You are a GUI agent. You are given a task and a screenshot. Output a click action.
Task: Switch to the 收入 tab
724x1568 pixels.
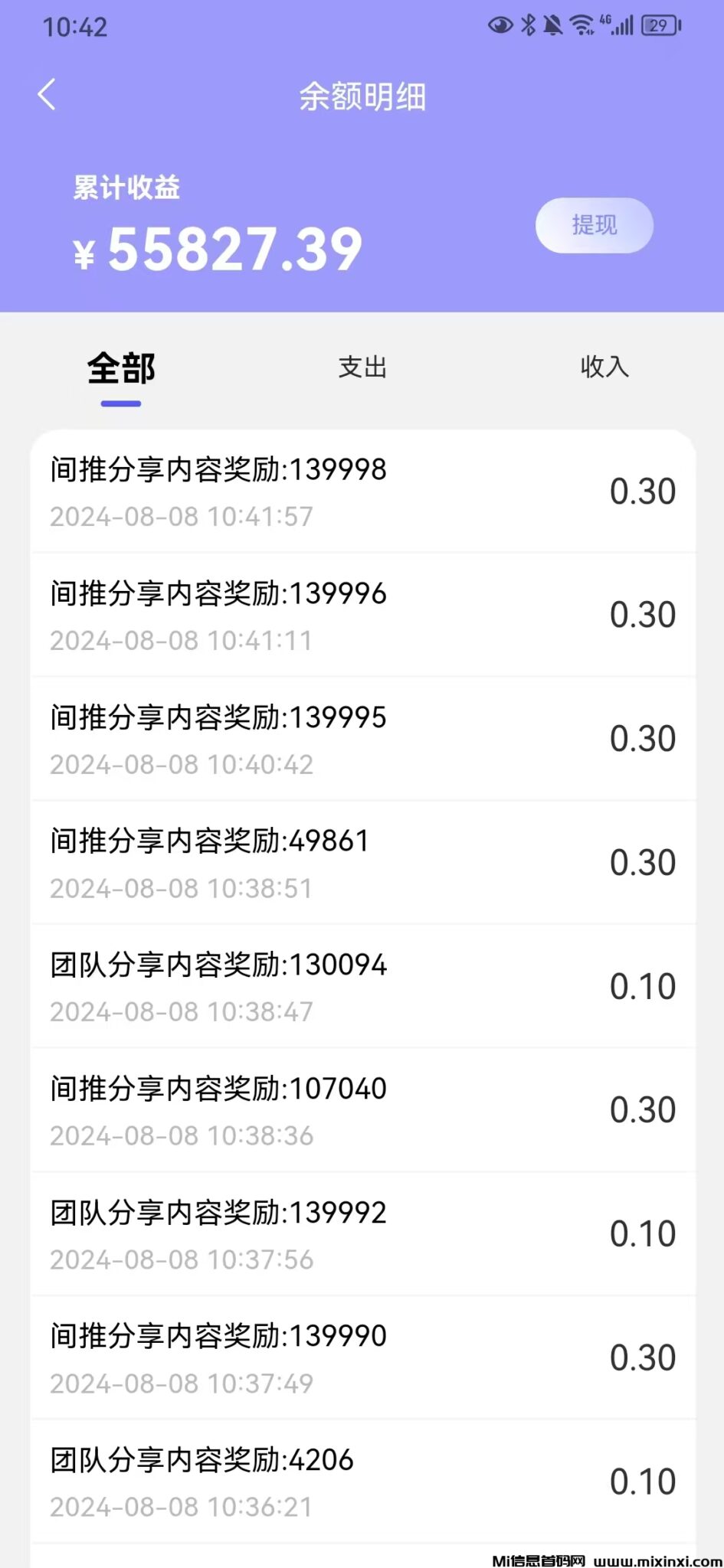tap(604, 367)
